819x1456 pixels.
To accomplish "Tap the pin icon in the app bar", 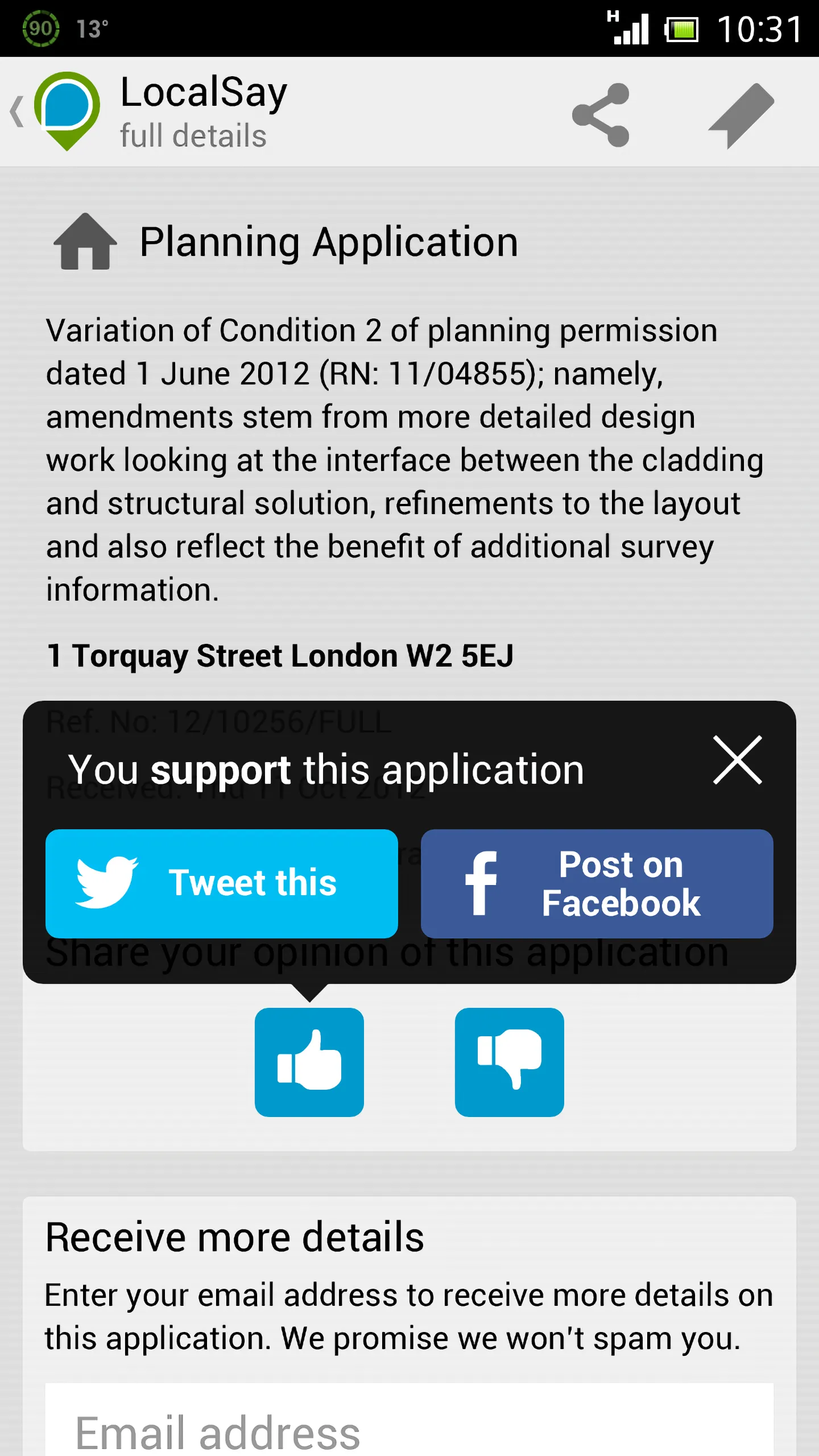I will pos(741,114).
